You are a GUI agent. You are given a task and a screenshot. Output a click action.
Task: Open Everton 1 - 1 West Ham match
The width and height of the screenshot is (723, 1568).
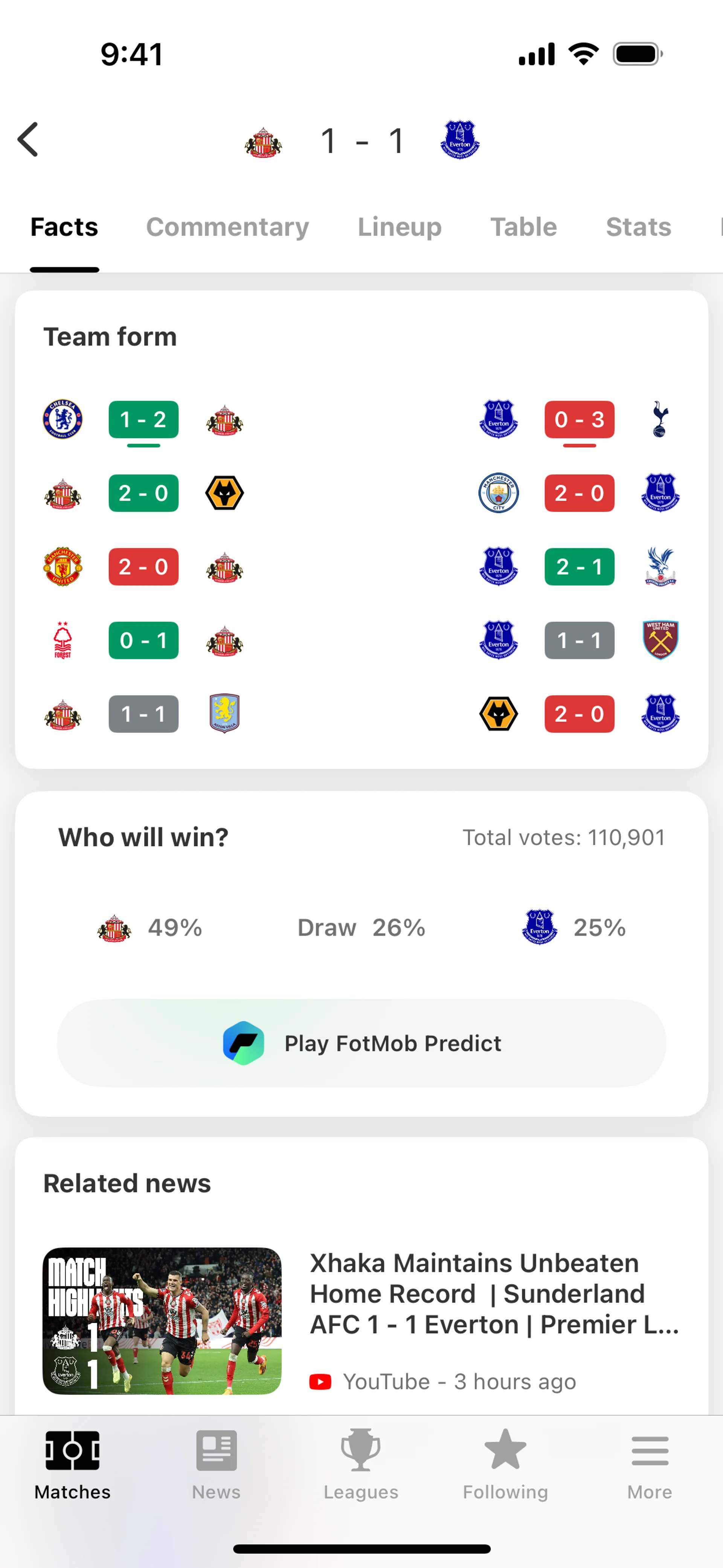pos(580,640)
